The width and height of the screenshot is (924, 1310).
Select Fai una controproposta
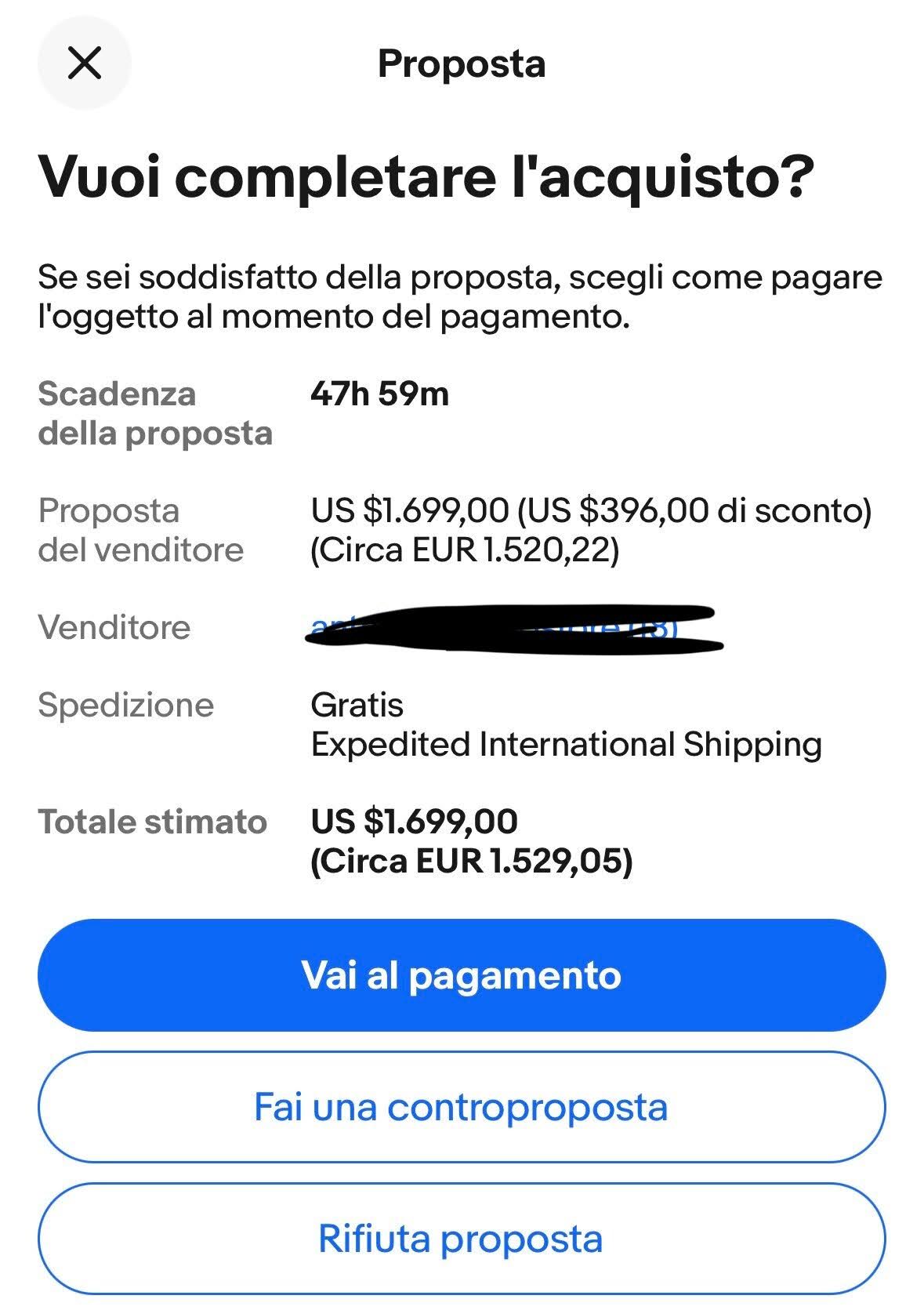[462, 1107]
